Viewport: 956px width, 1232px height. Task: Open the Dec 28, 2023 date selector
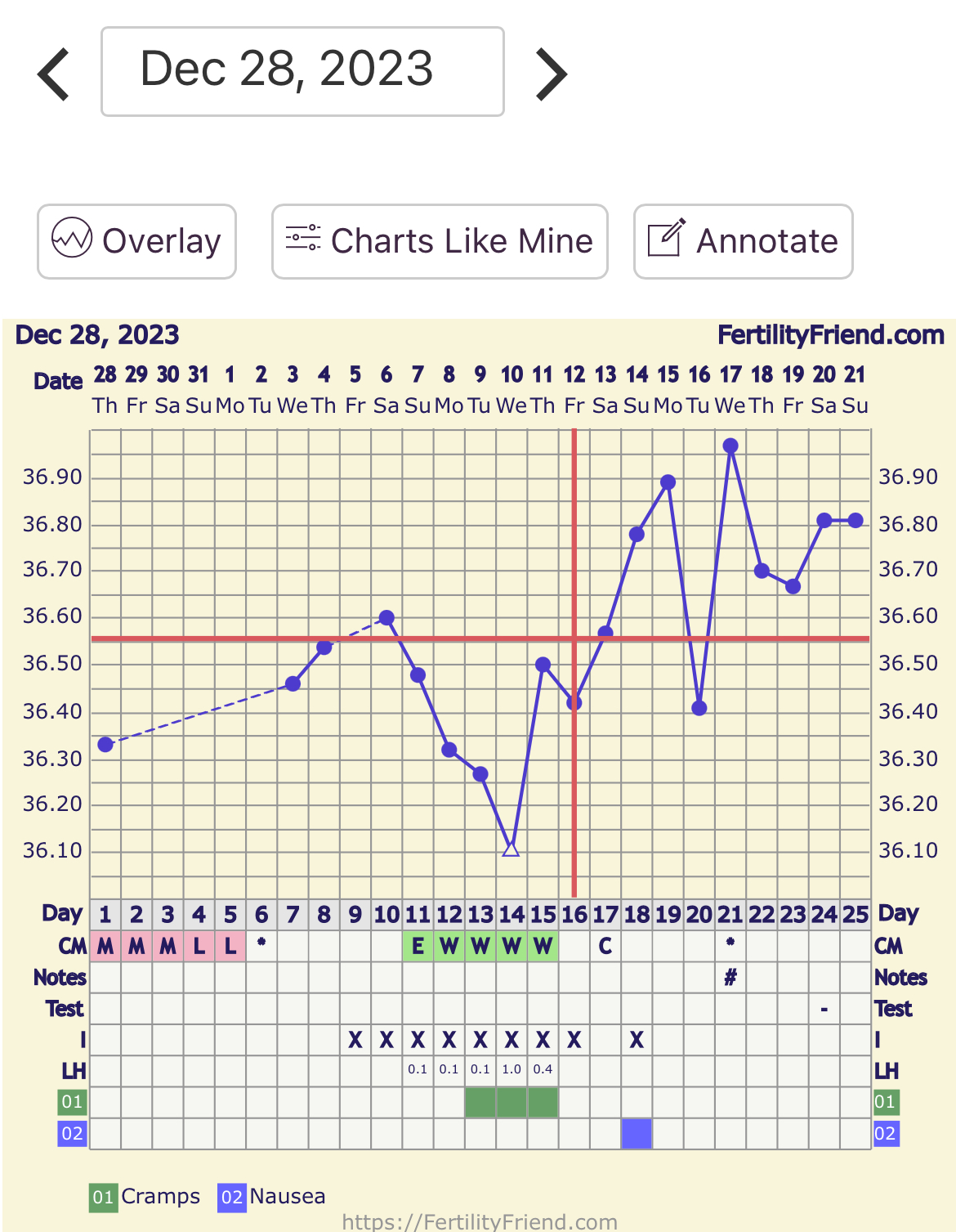tap(302, 72)
